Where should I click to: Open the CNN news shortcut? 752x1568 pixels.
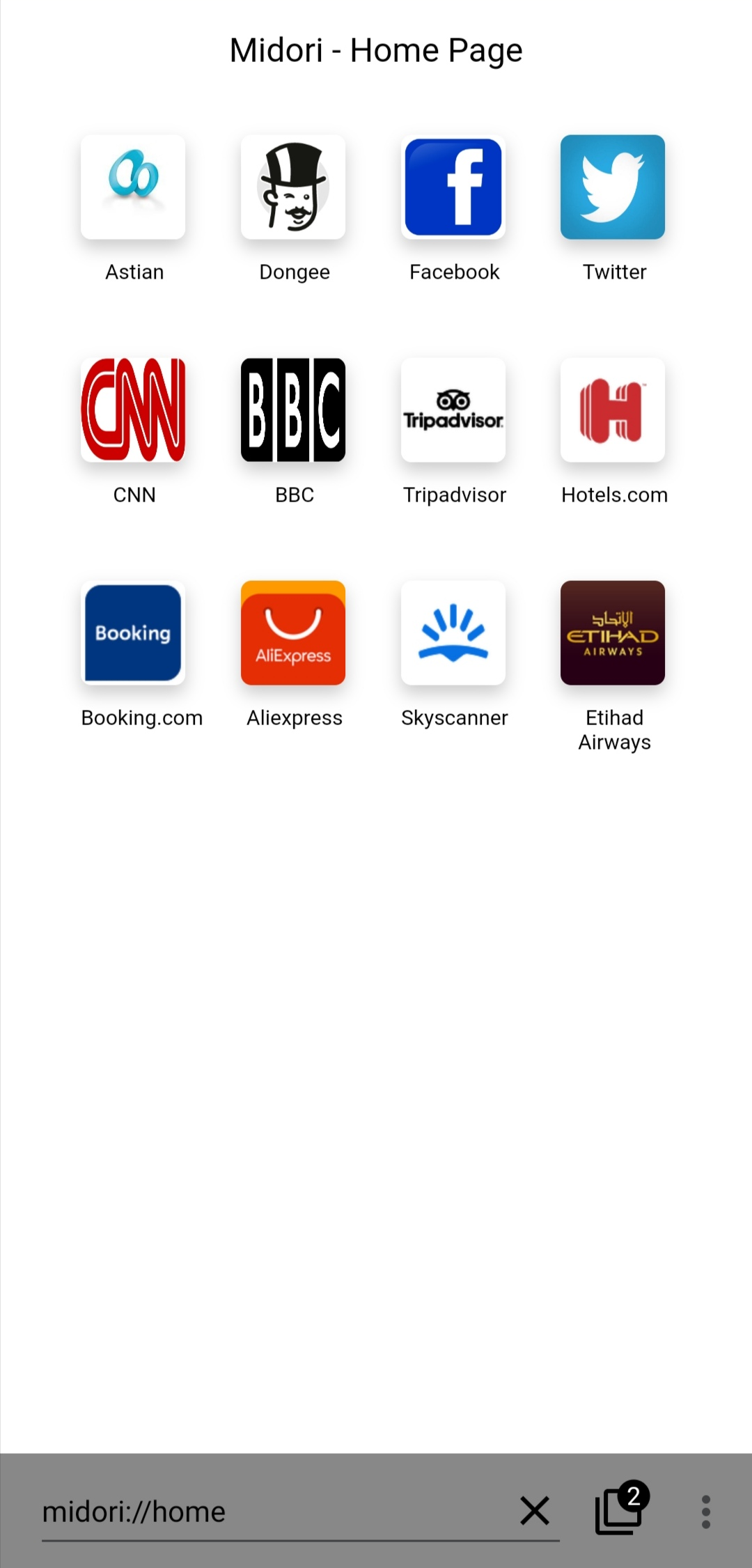[133, 410]
